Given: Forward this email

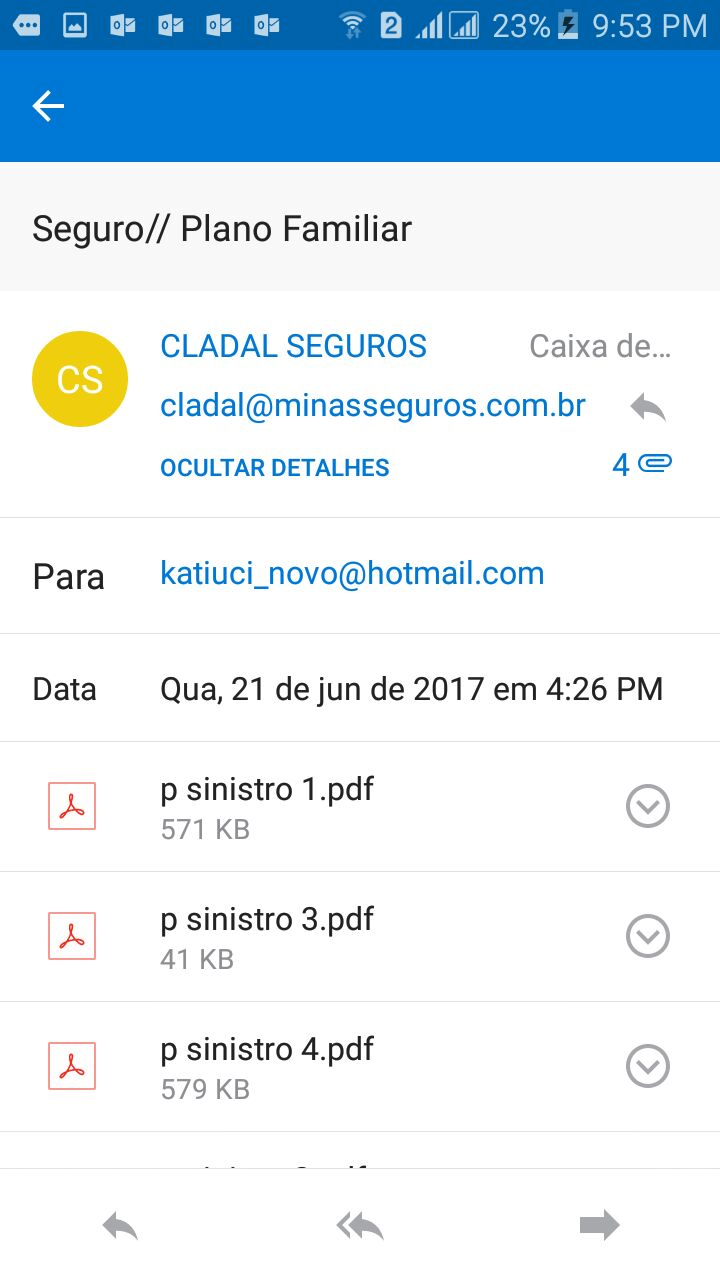Looking at the screenshot, I should click(x=599, y=1226).
